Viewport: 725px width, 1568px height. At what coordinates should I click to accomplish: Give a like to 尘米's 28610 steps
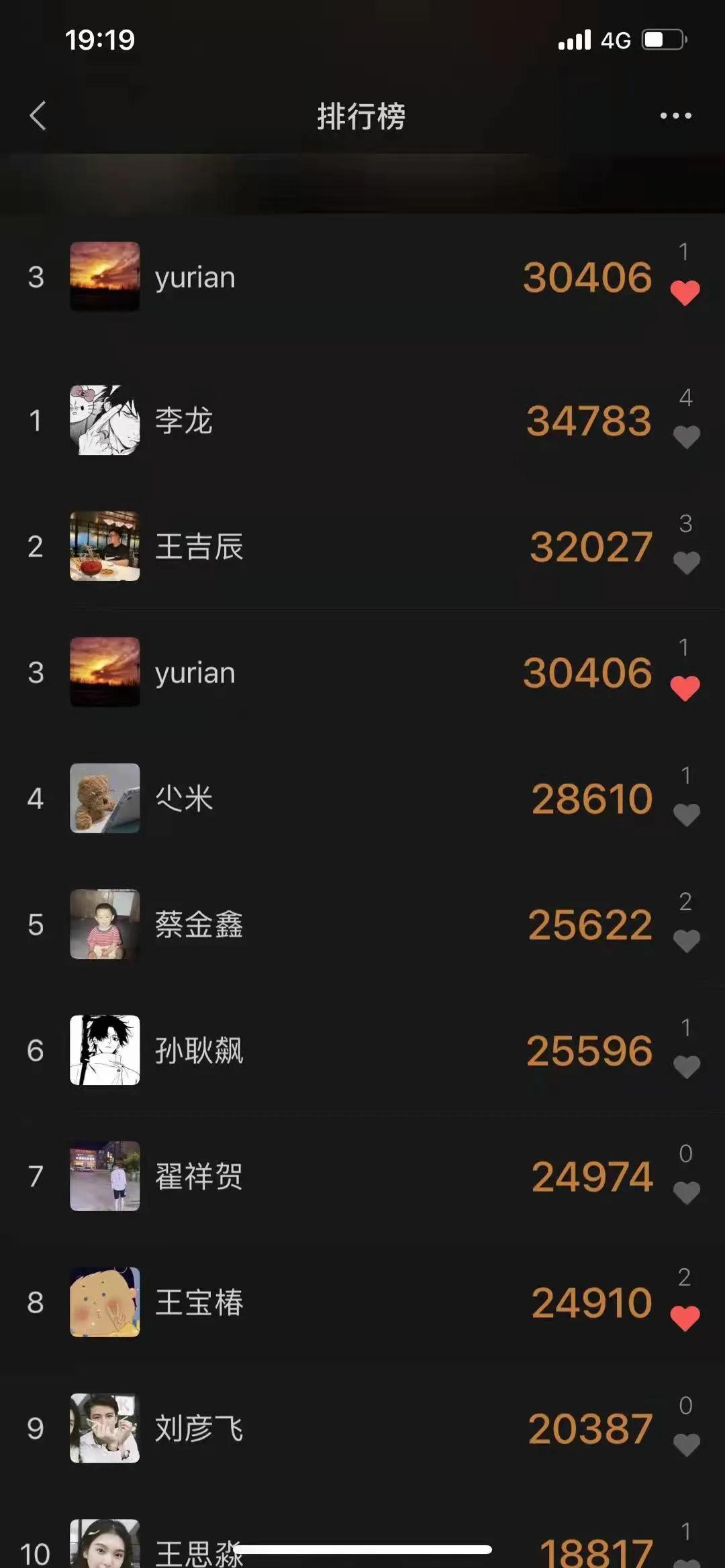[686, 815]
